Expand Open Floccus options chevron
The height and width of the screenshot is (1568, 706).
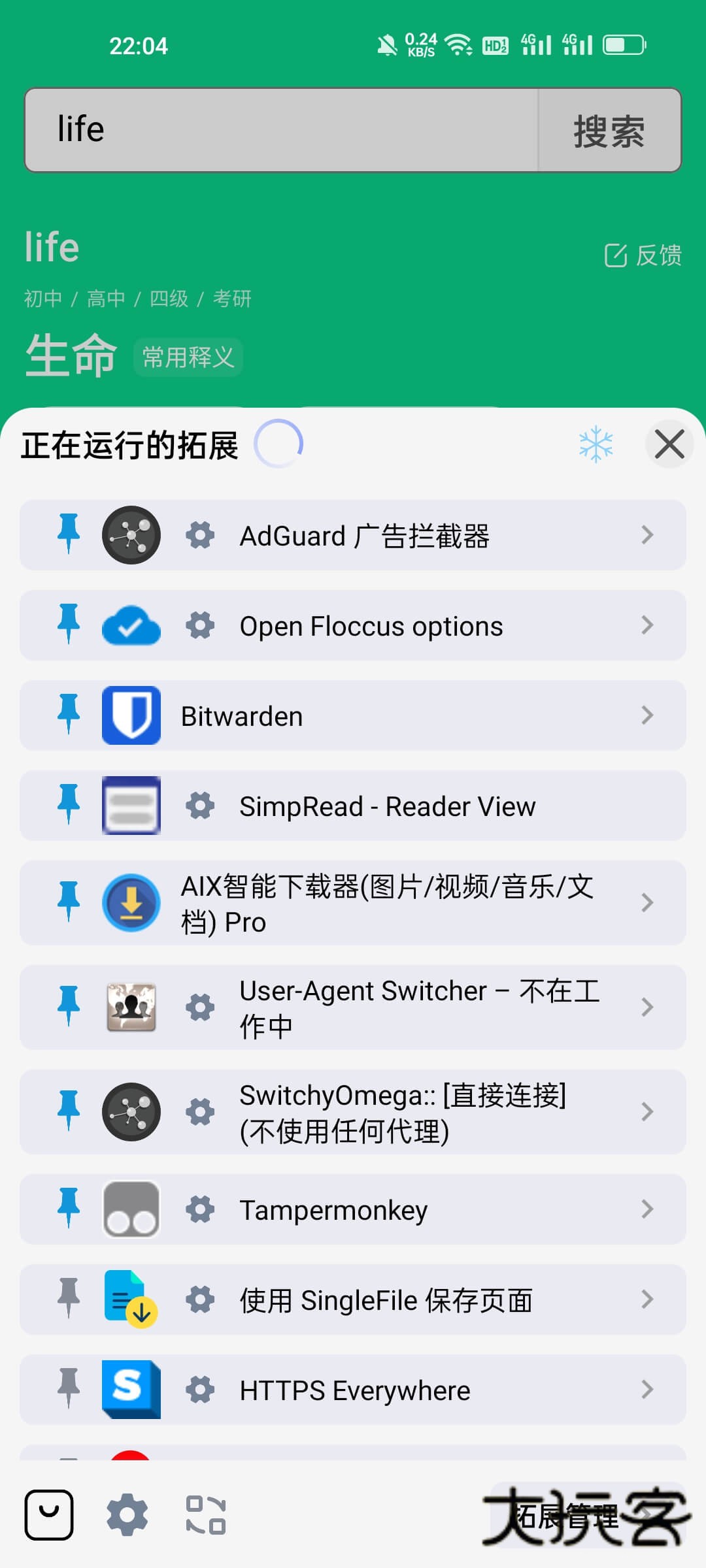pyautogui.click(x=648, y=625)
